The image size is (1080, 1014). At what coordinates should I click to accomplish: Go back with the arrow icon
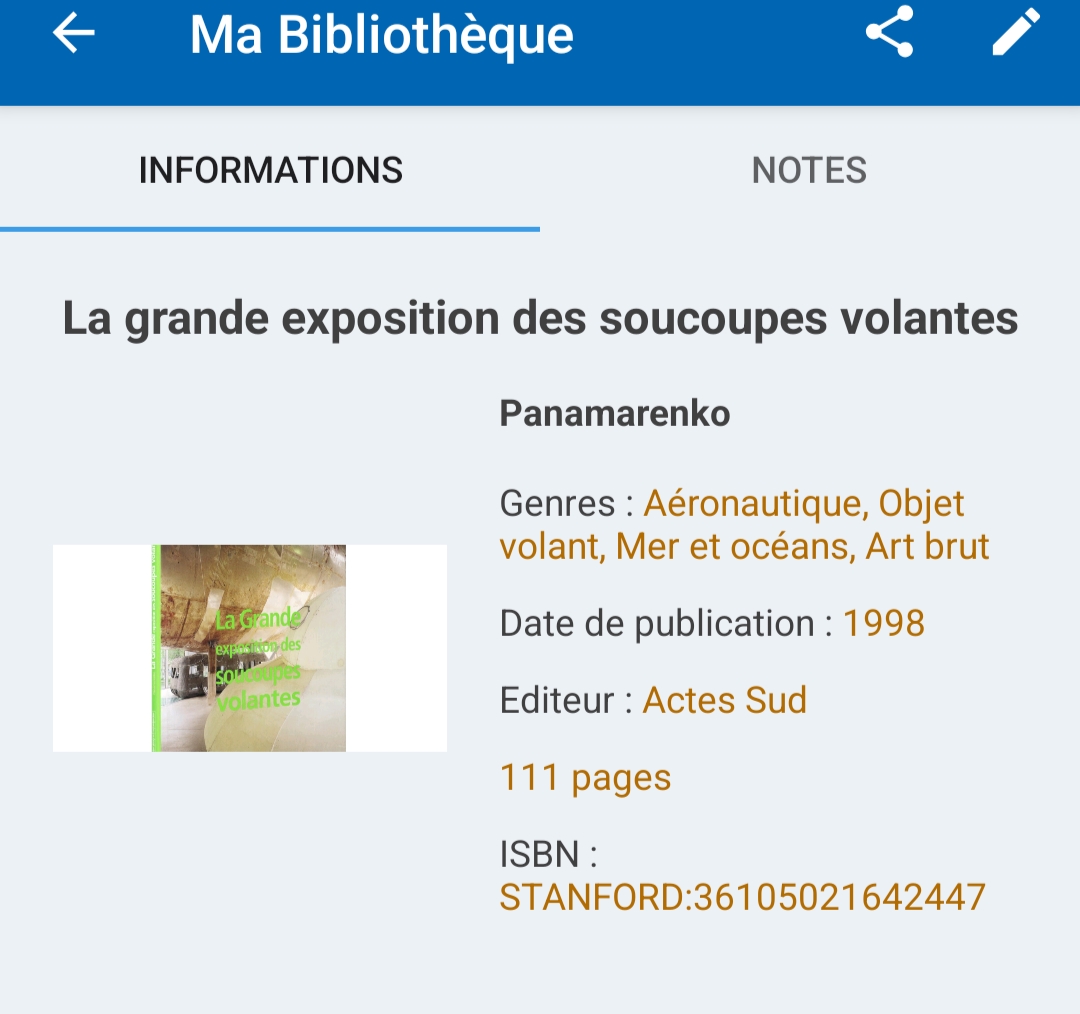click(x=74, y=34)
